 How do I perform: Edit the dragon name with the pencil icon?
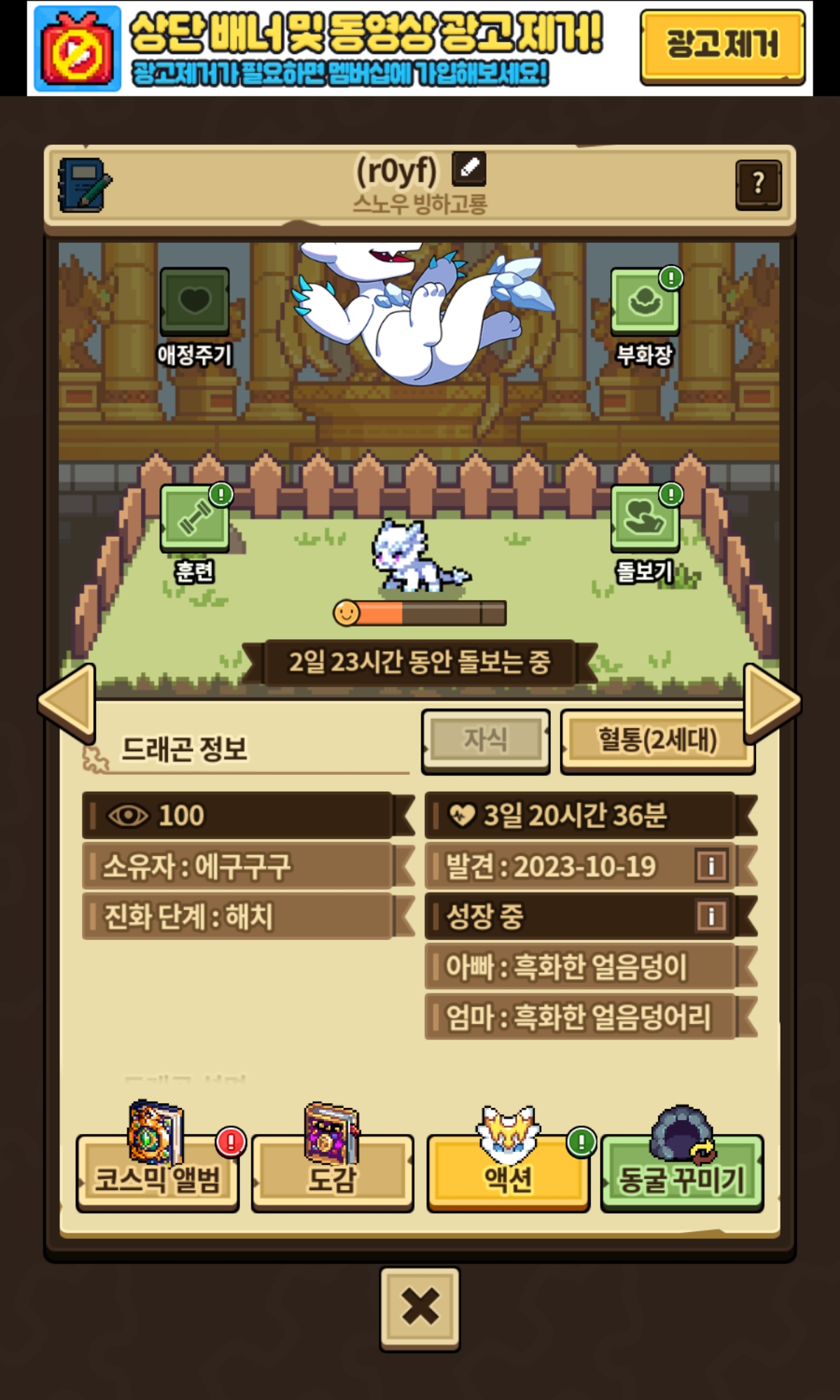468,169
